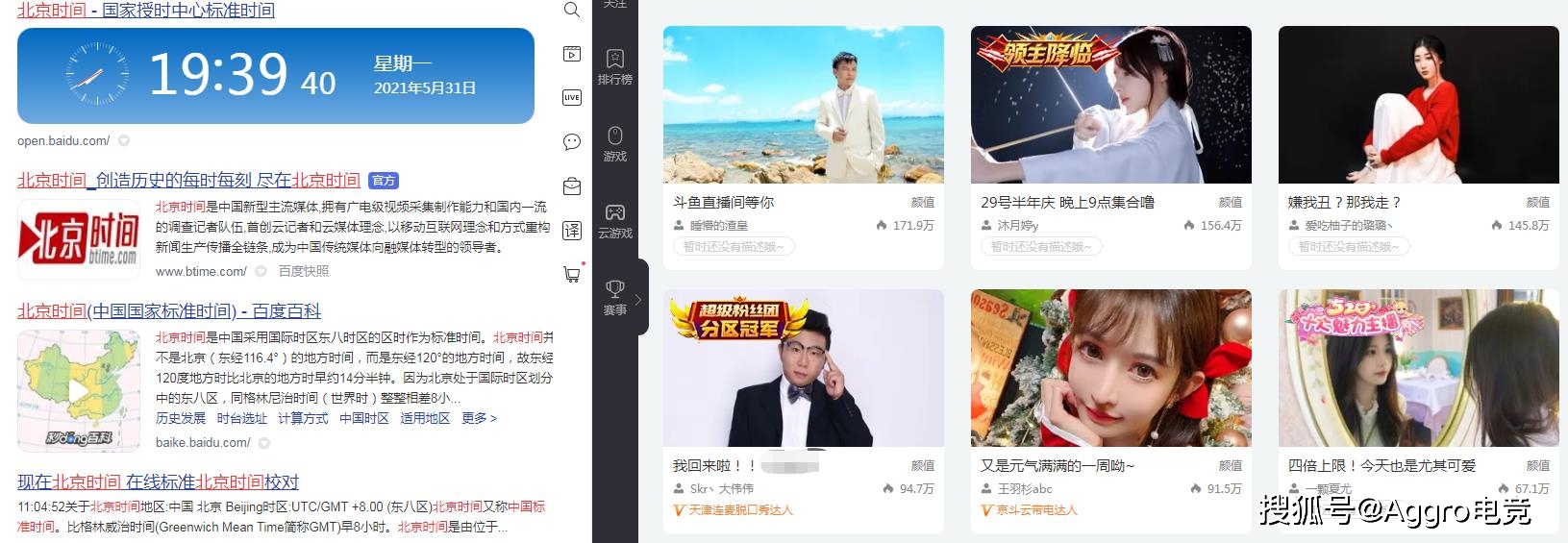1568x543 pixels.
Task: Open the 历史发展 sublink
Action: tap(181, 418)
